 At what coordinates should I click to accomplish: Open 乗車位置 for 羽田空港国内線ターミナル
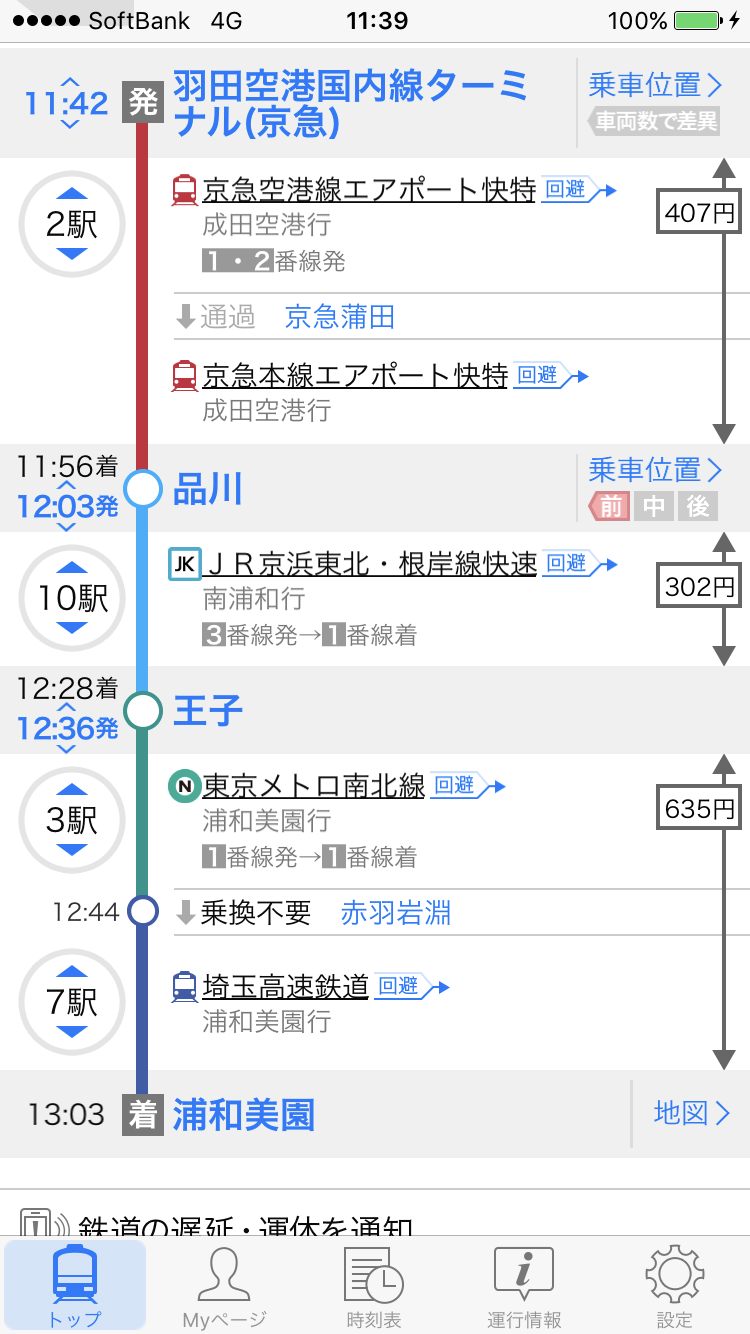pyautogui.click(x=656, y=85)
